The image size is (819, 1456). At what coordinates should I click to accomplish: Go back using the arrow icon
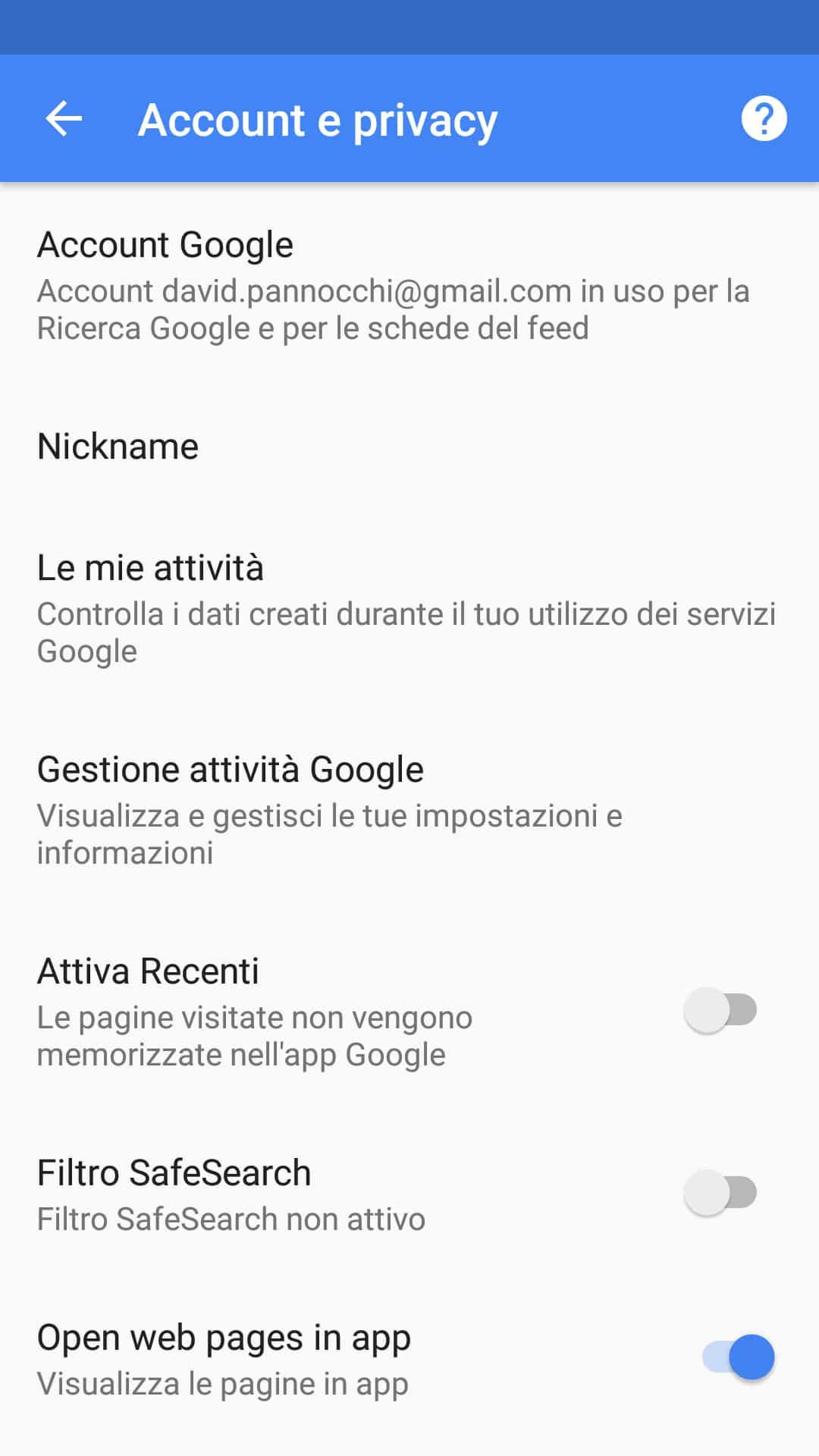click(x=64, y=119)
